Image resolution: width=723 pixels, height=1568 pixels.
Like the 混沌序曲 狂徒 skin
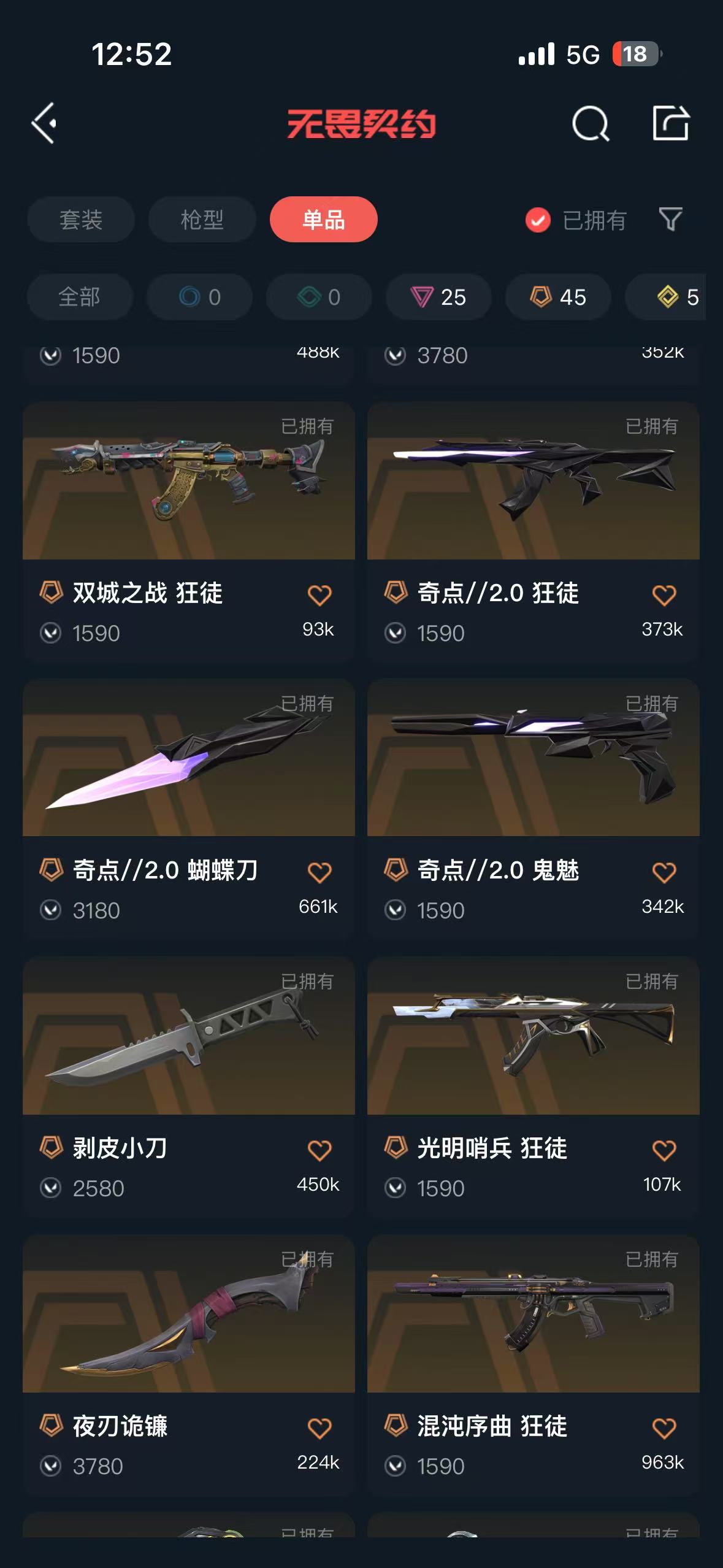(x=664, y=1428)
